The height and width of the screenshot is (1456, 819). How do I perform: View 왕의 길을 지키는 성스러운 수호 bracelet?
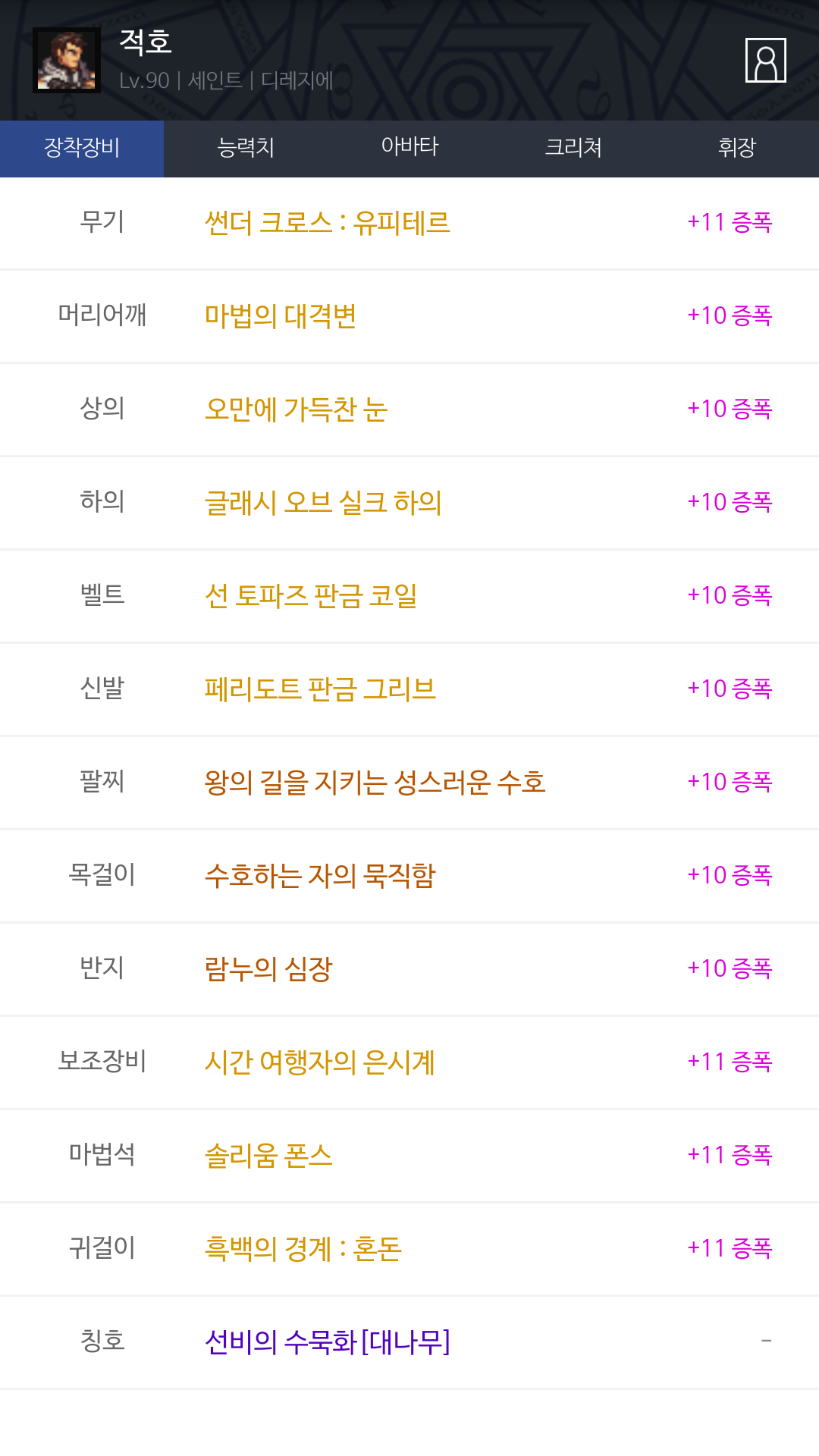tap(375, 783)
